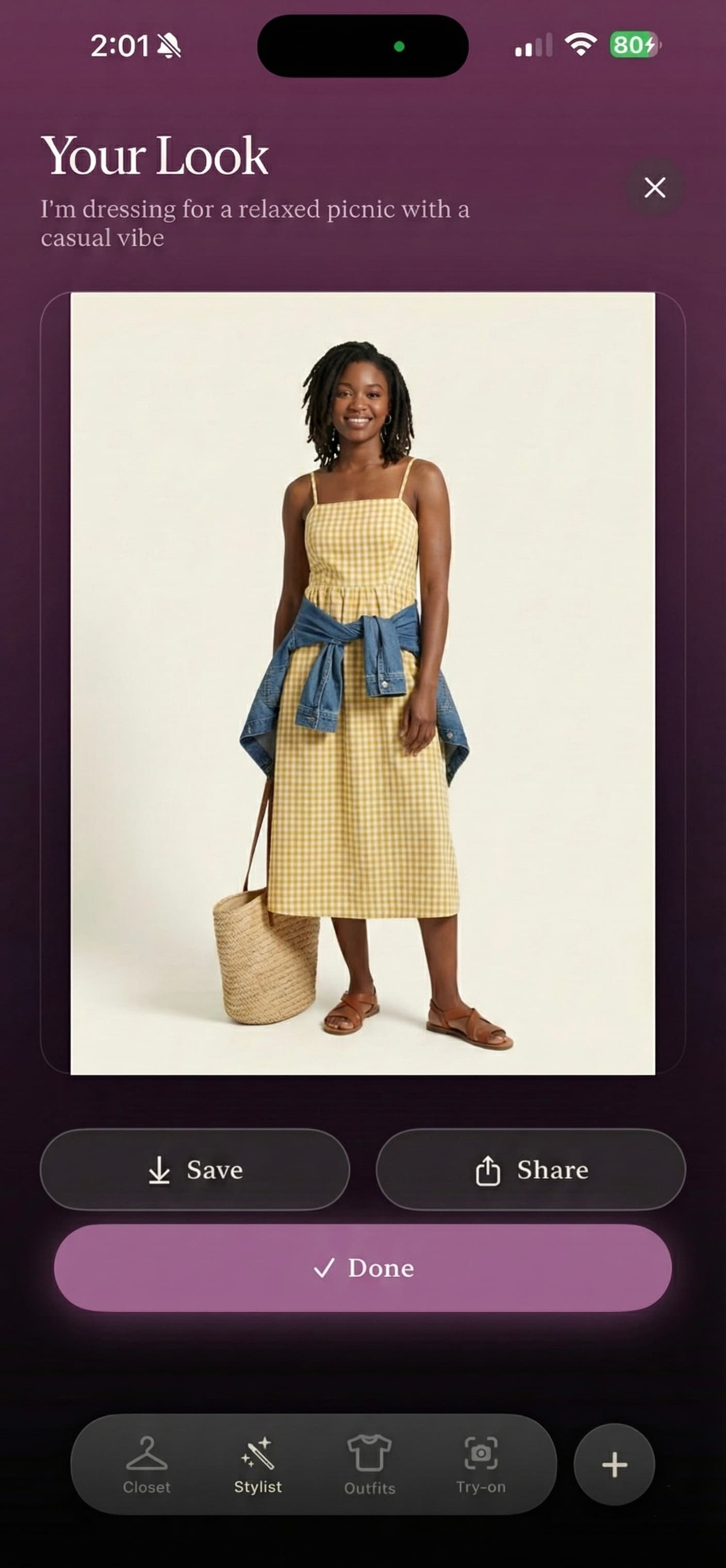726x1568 pixels.
Task: Save the generated look
Action: [195, 1169]
